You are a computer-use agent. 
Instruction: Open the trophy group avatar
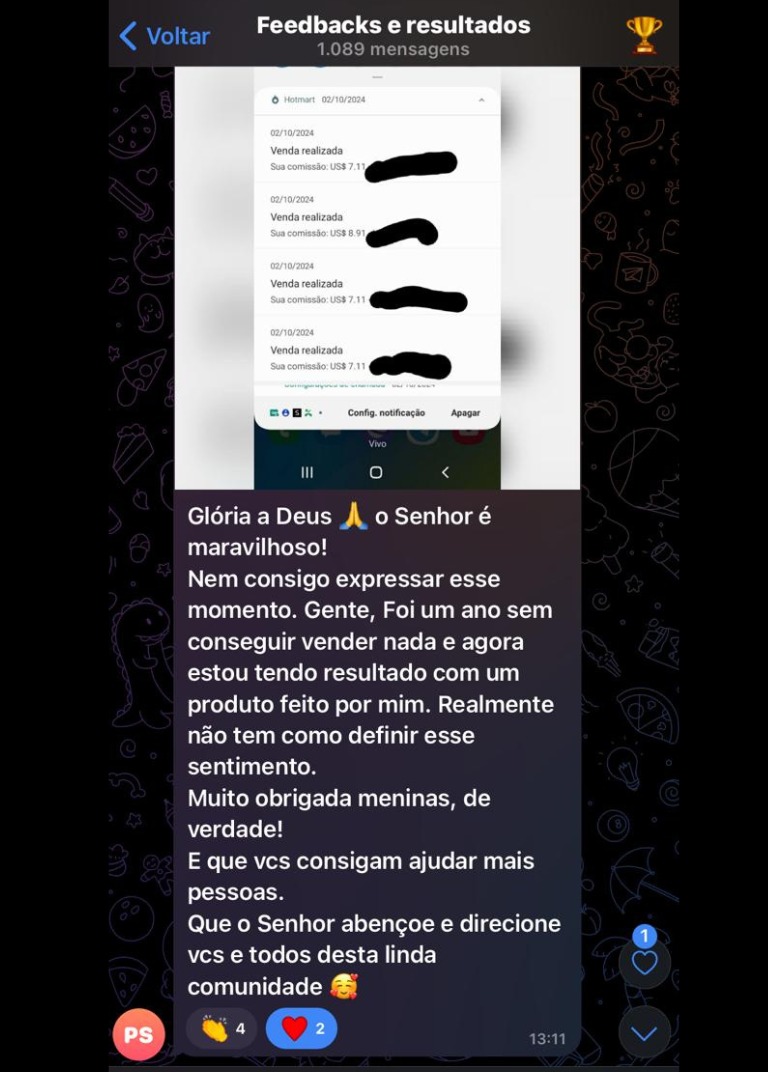[644, 35]
